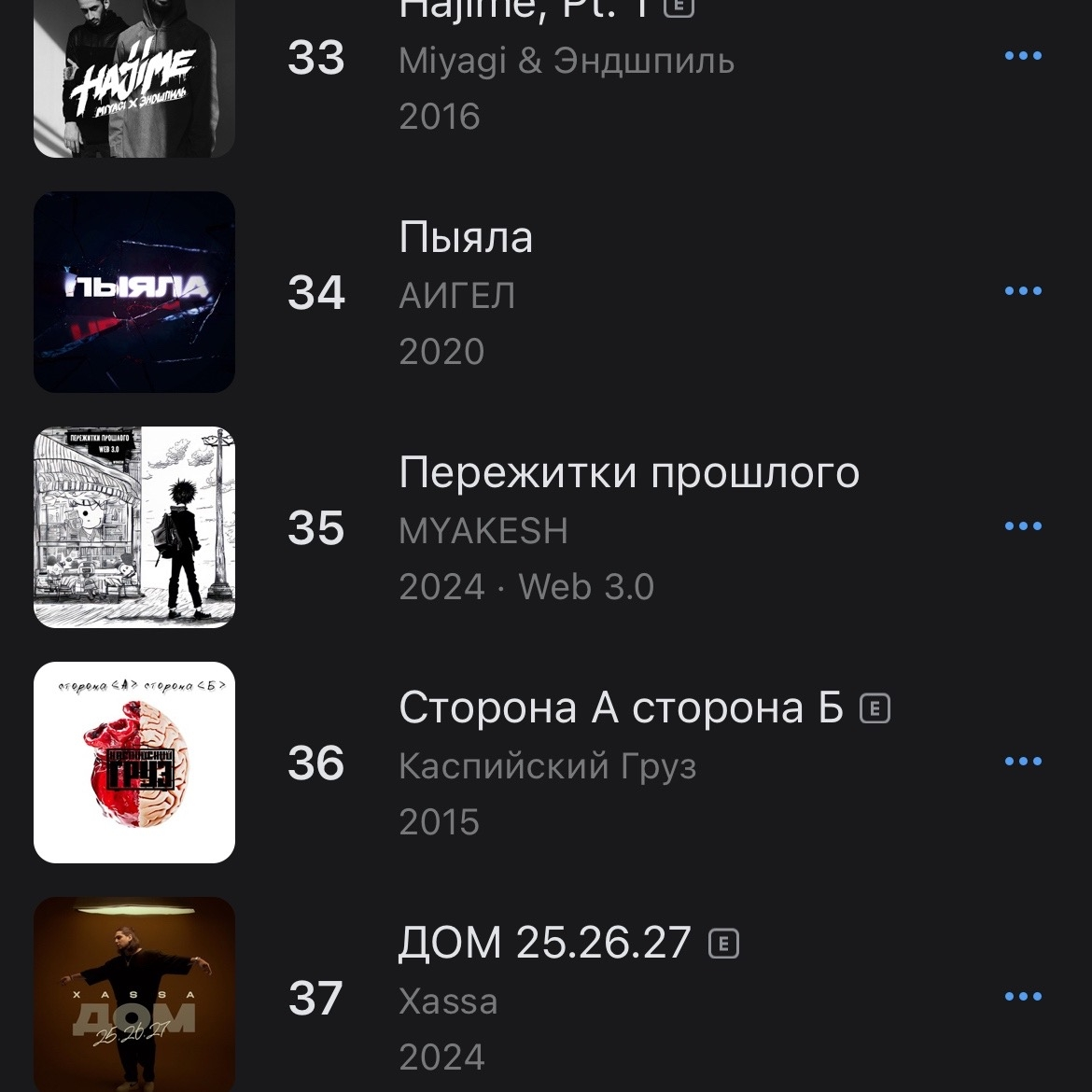
Task: Open more options for Hajime, Pt. 1
Action: [1023, 56]
